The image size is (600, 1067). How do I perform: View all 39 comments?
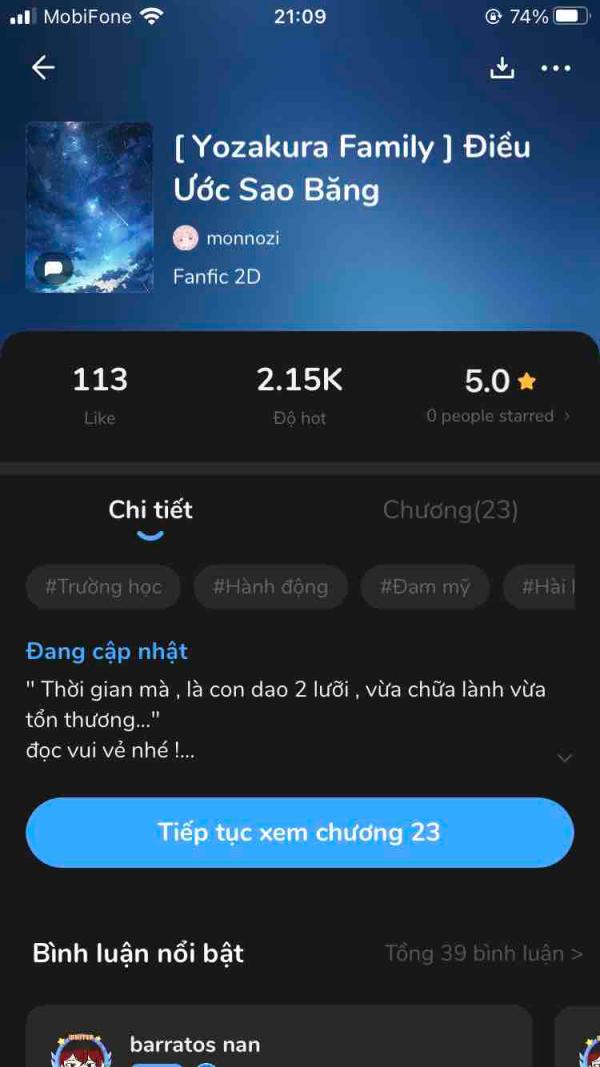(484, 953)
